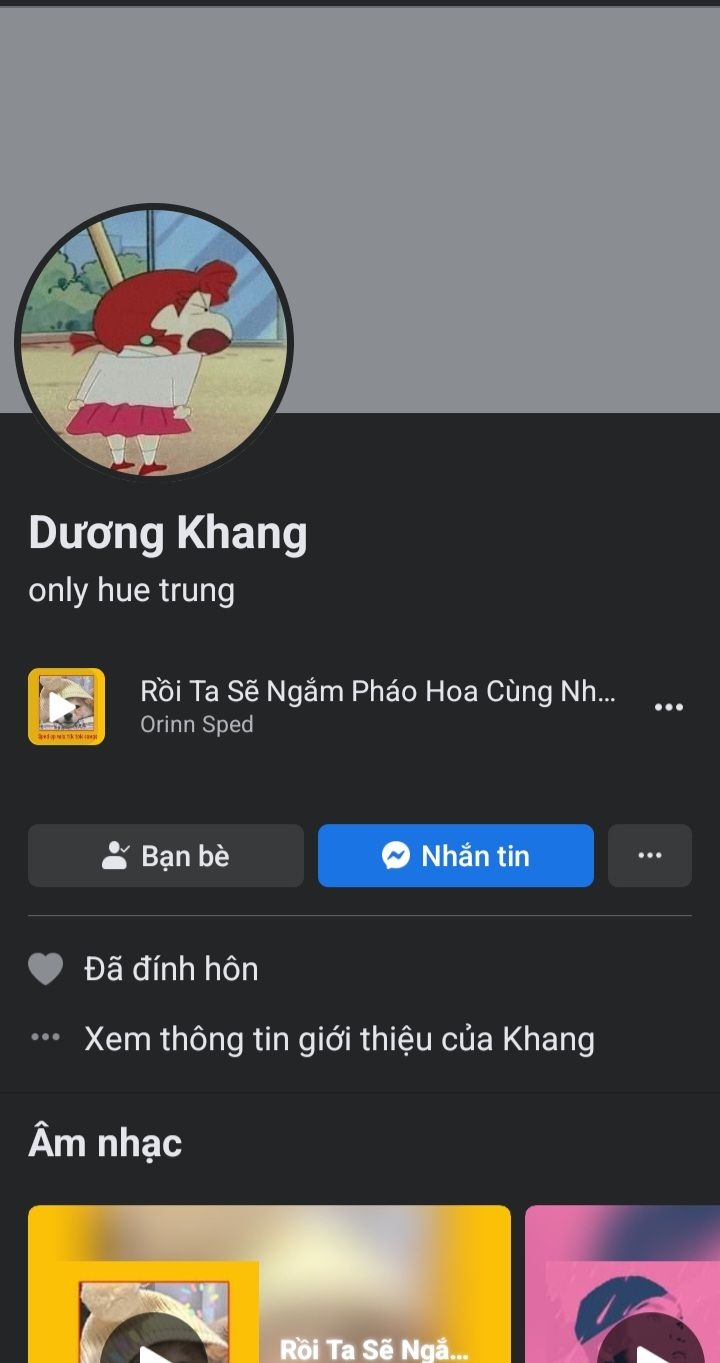720x1363 pixels.
Task: Open options for the pinned Orinn Sped song
Action: point(668,707)
